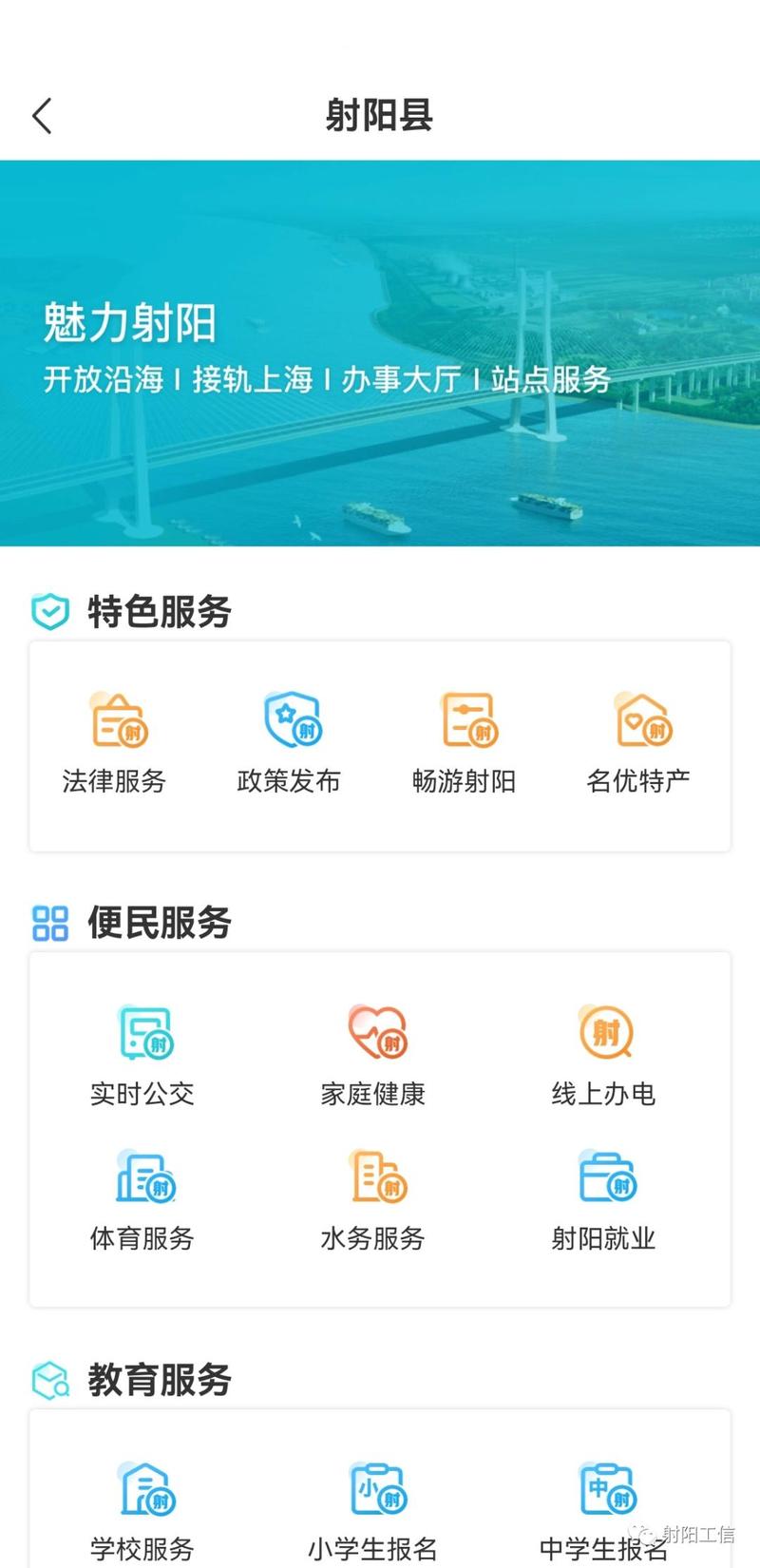760x1568 pixels.
Task: Go back using the top-left arrow
Action: 43,116
